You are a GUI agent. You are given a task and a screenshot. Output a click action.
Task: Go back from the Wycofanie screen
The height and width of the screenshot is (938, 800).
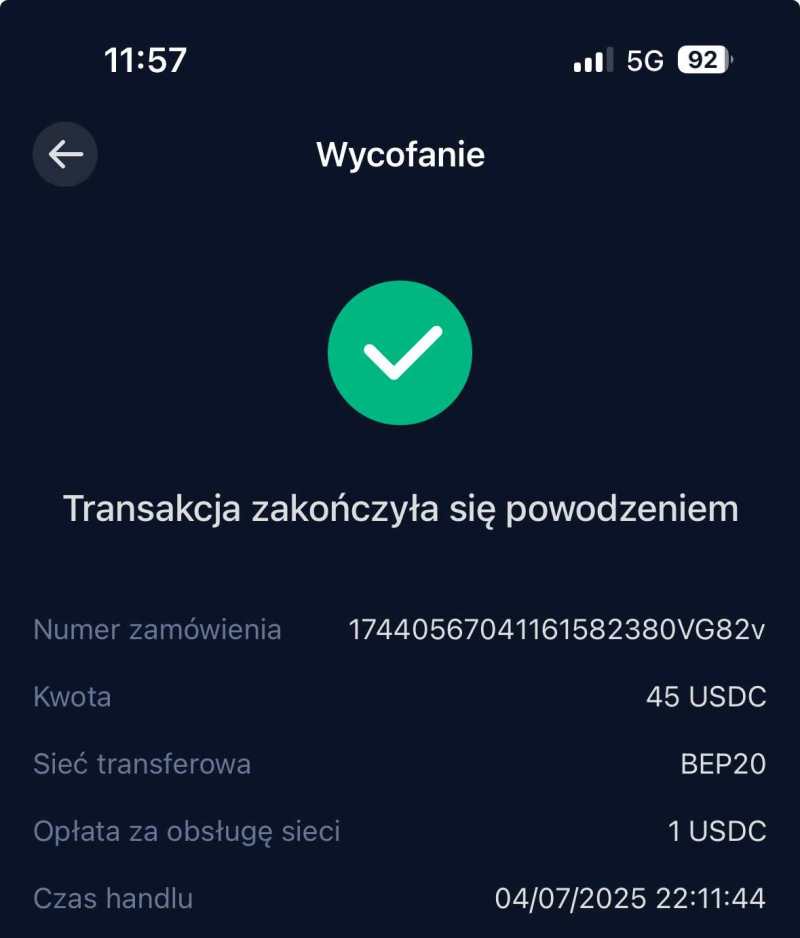click(65, 155)
